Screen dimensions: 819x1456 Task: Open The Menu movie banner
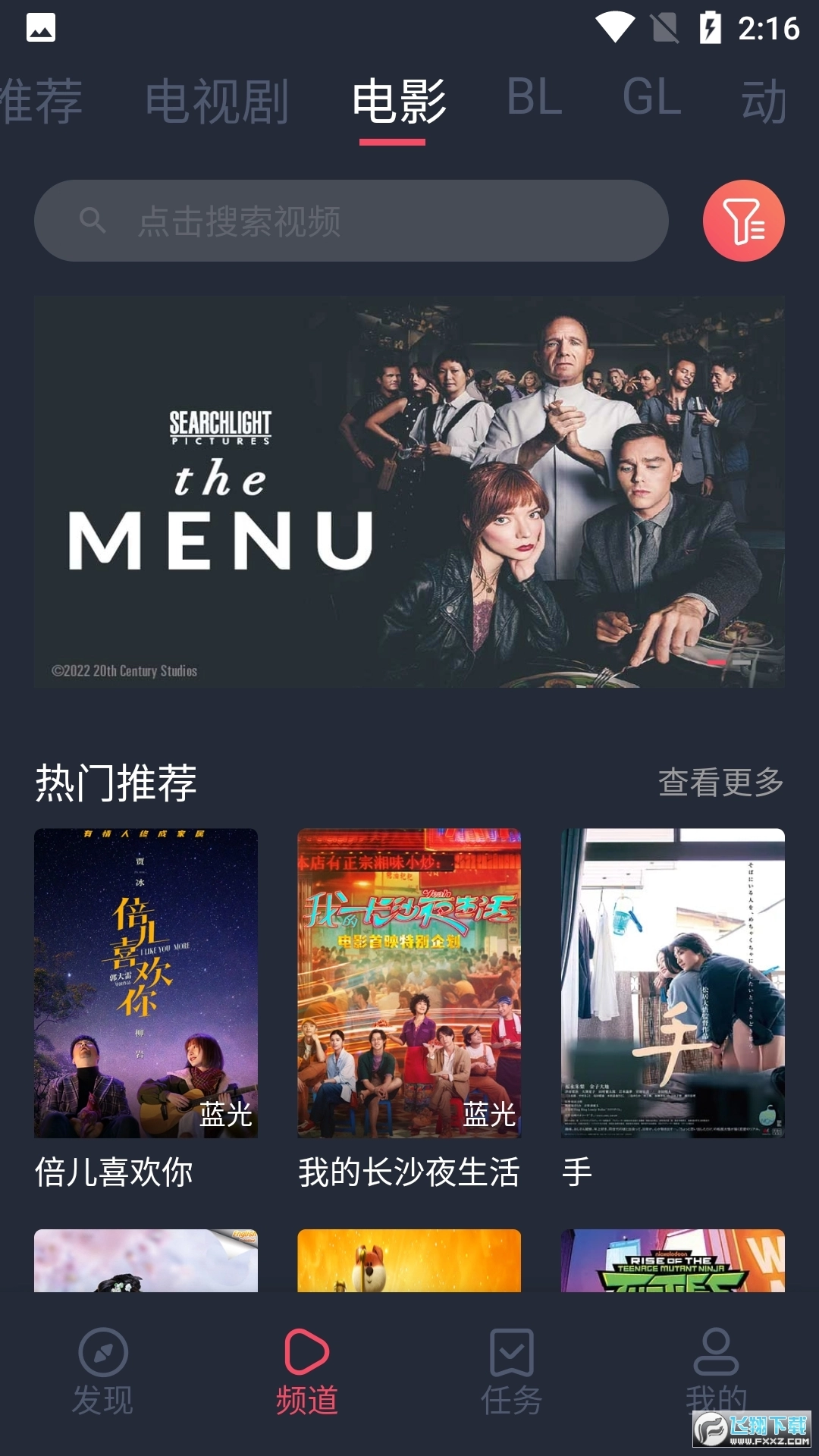point(409,491)
